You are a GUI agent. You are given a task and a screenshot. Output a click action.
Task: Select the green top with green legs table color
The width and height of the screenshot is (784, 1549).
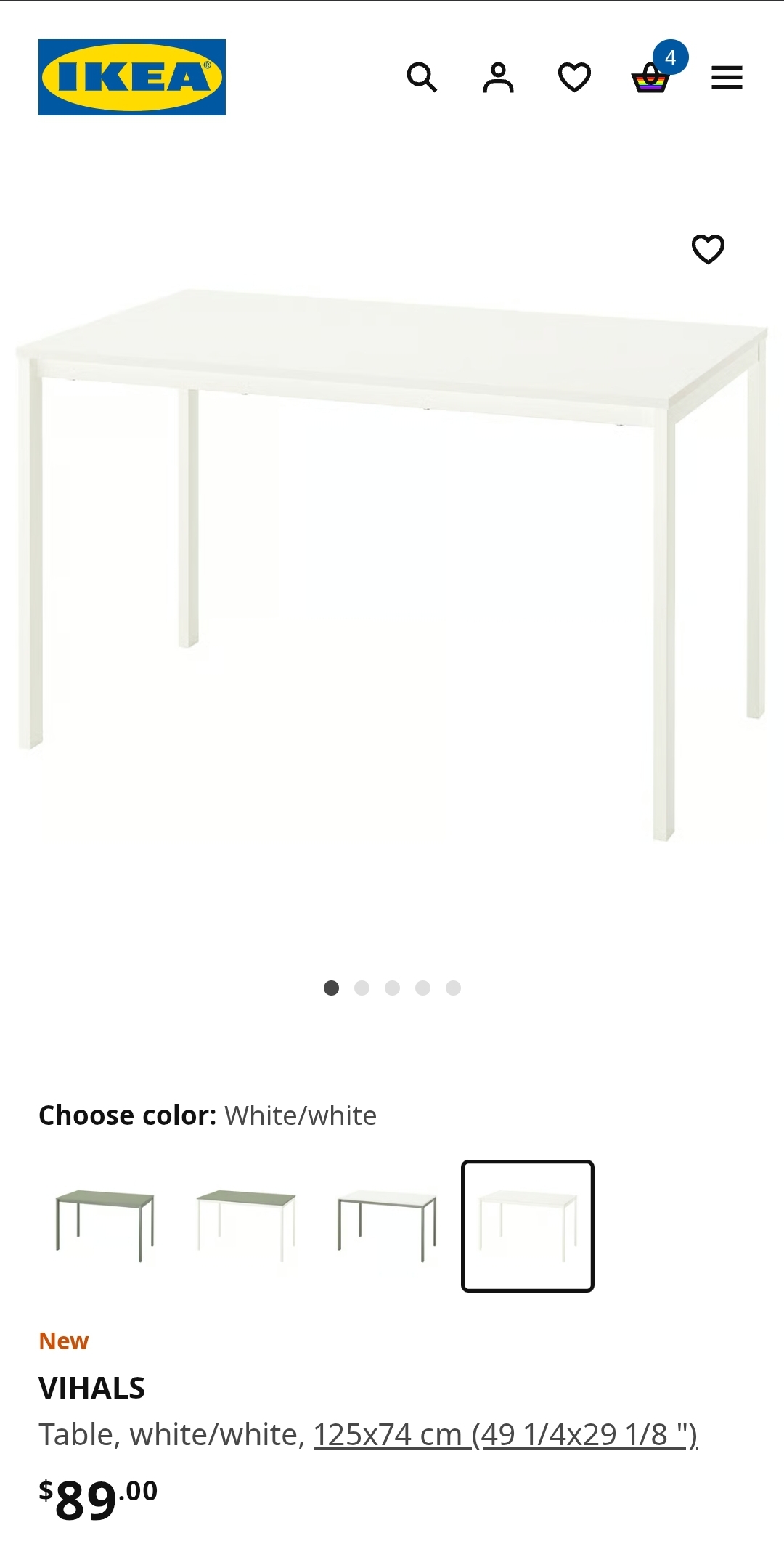click(105, 1226)
